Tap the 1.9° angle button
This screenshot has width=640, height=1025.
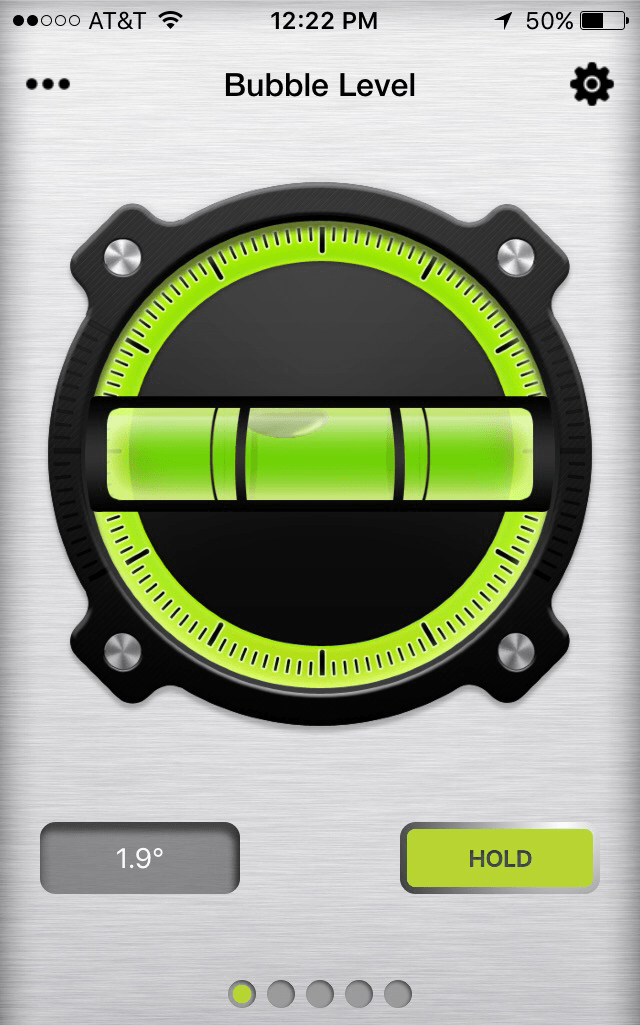140,858
